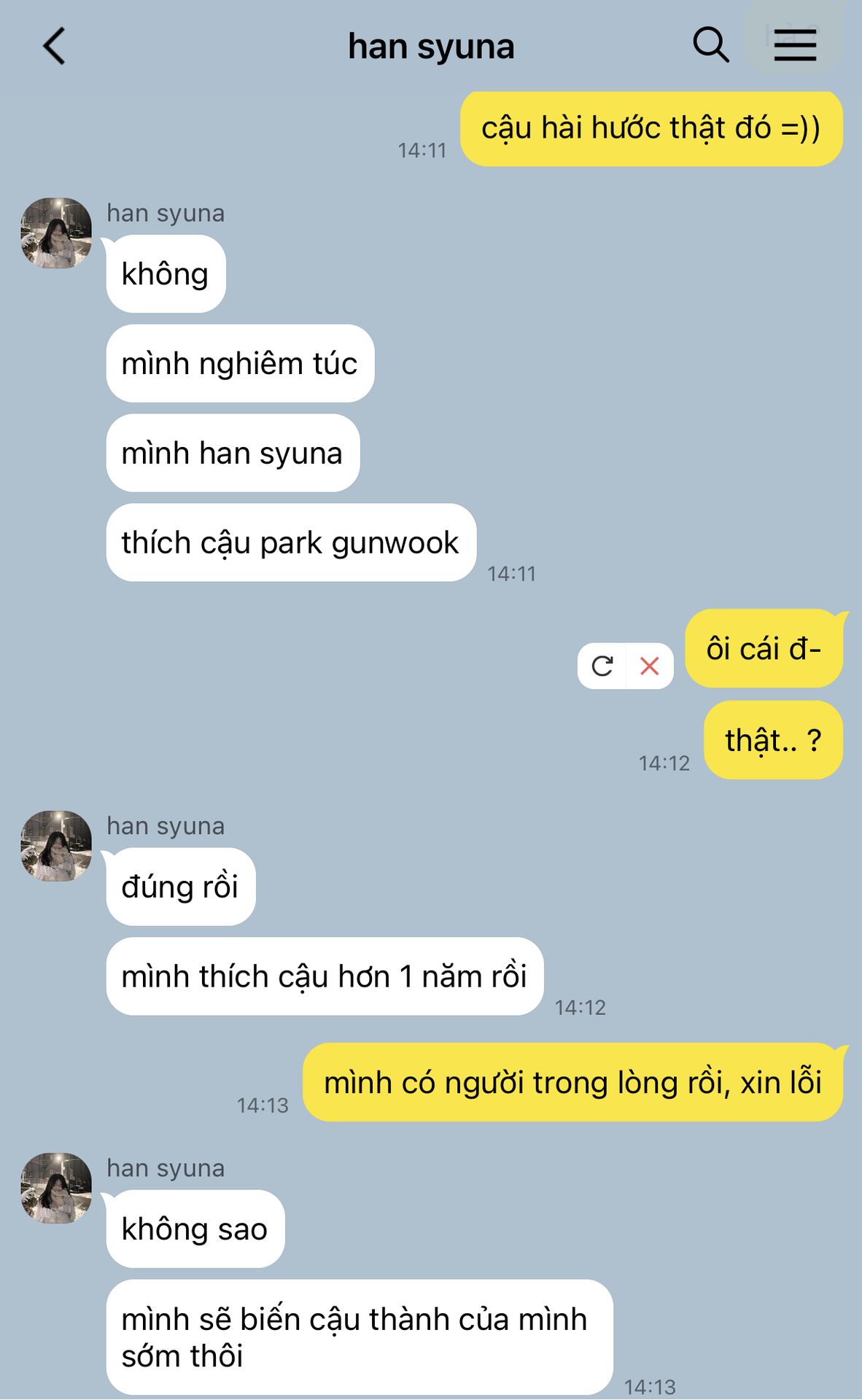862x1400 pixels.
Task: Open the chat menu hamburger icon
Action: point(794,45)
